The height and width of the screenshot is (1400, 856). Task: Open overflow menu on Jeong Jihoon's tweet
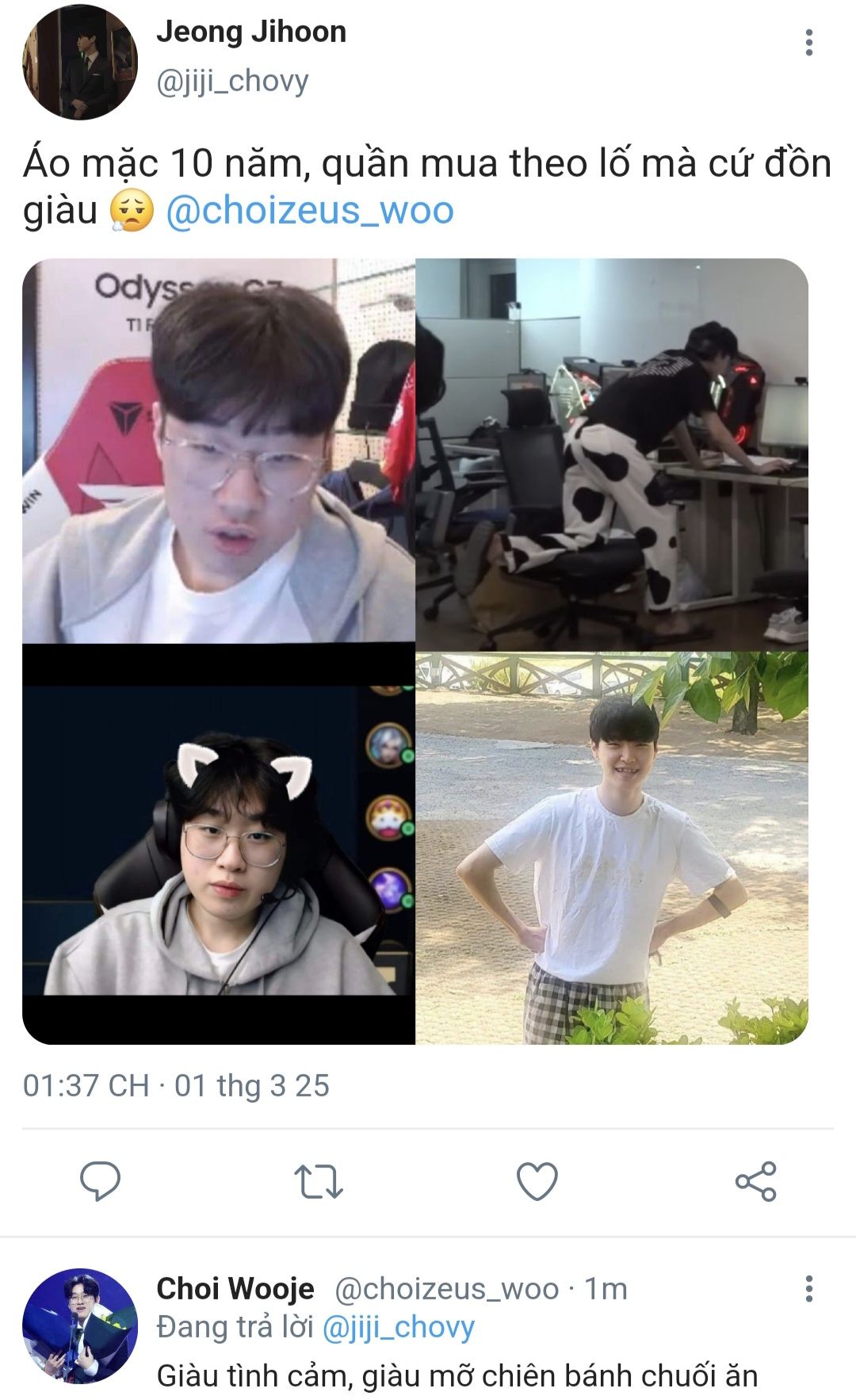pos(808,43)
